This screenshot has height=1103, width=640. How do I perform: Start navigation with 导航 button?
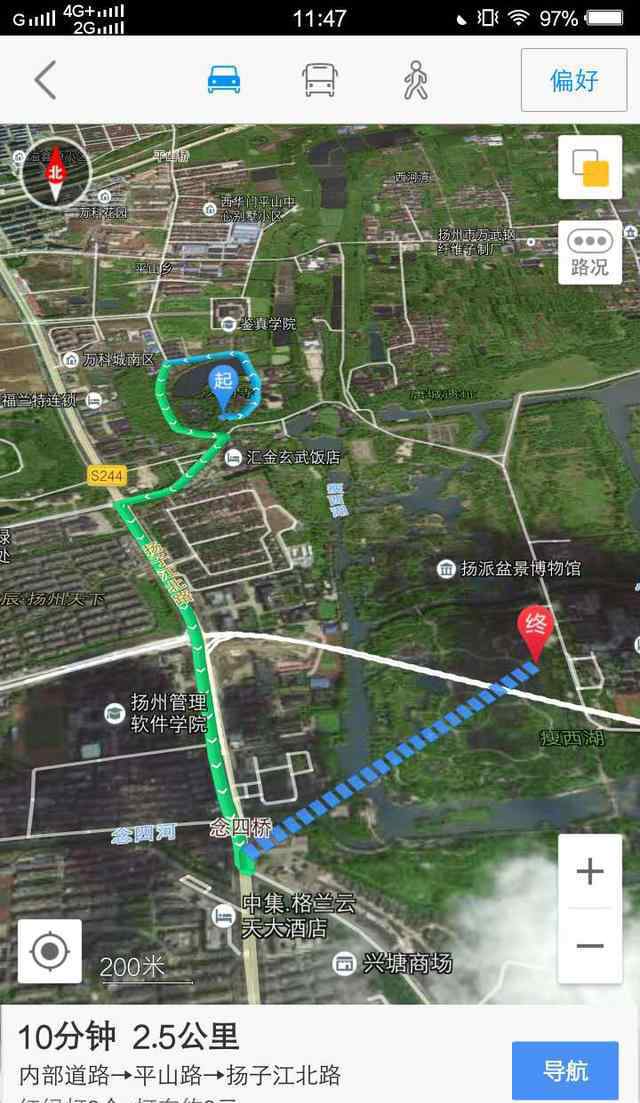[x=565, y=1070]
